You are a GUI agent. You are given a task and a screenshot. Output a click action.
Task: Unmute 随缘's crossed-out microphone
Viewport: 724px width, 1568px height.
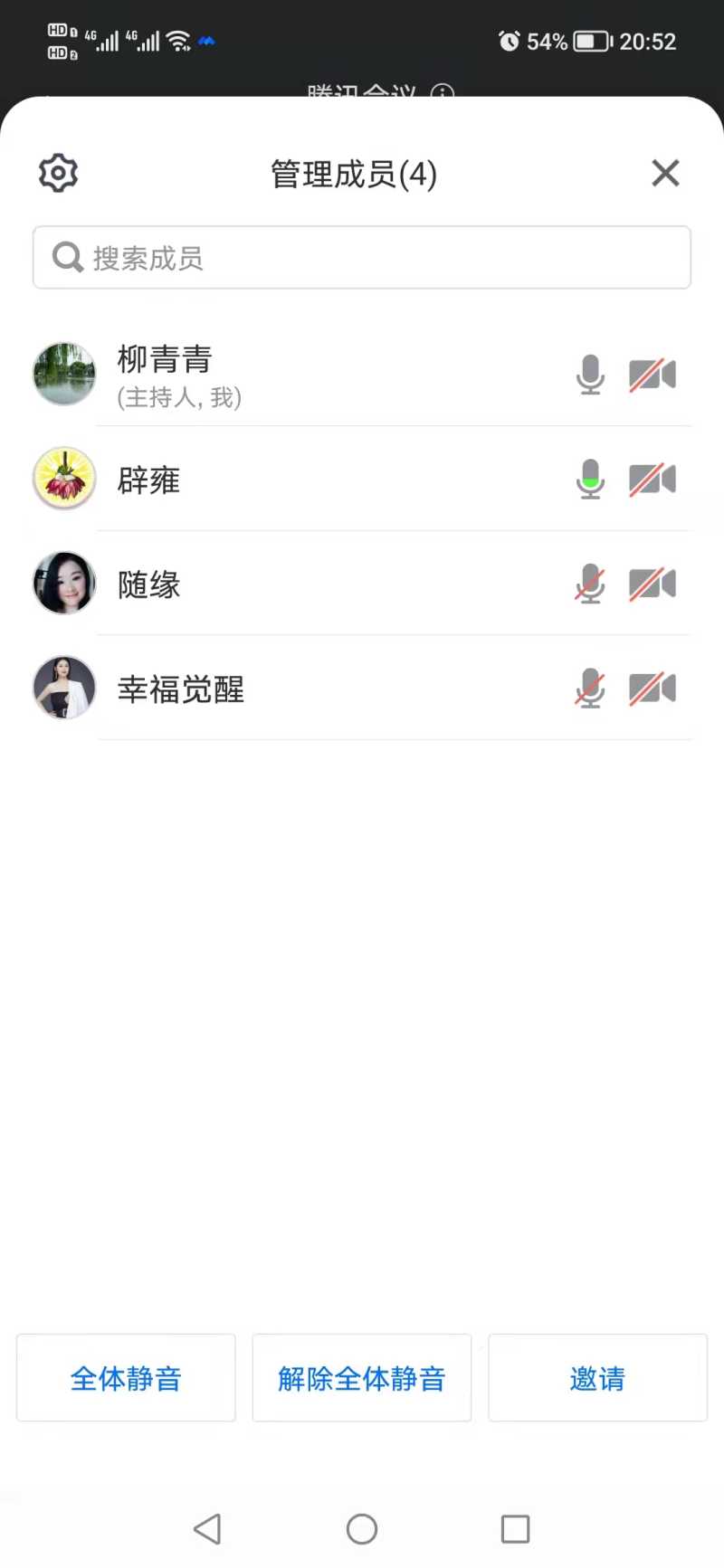(590, 584)
